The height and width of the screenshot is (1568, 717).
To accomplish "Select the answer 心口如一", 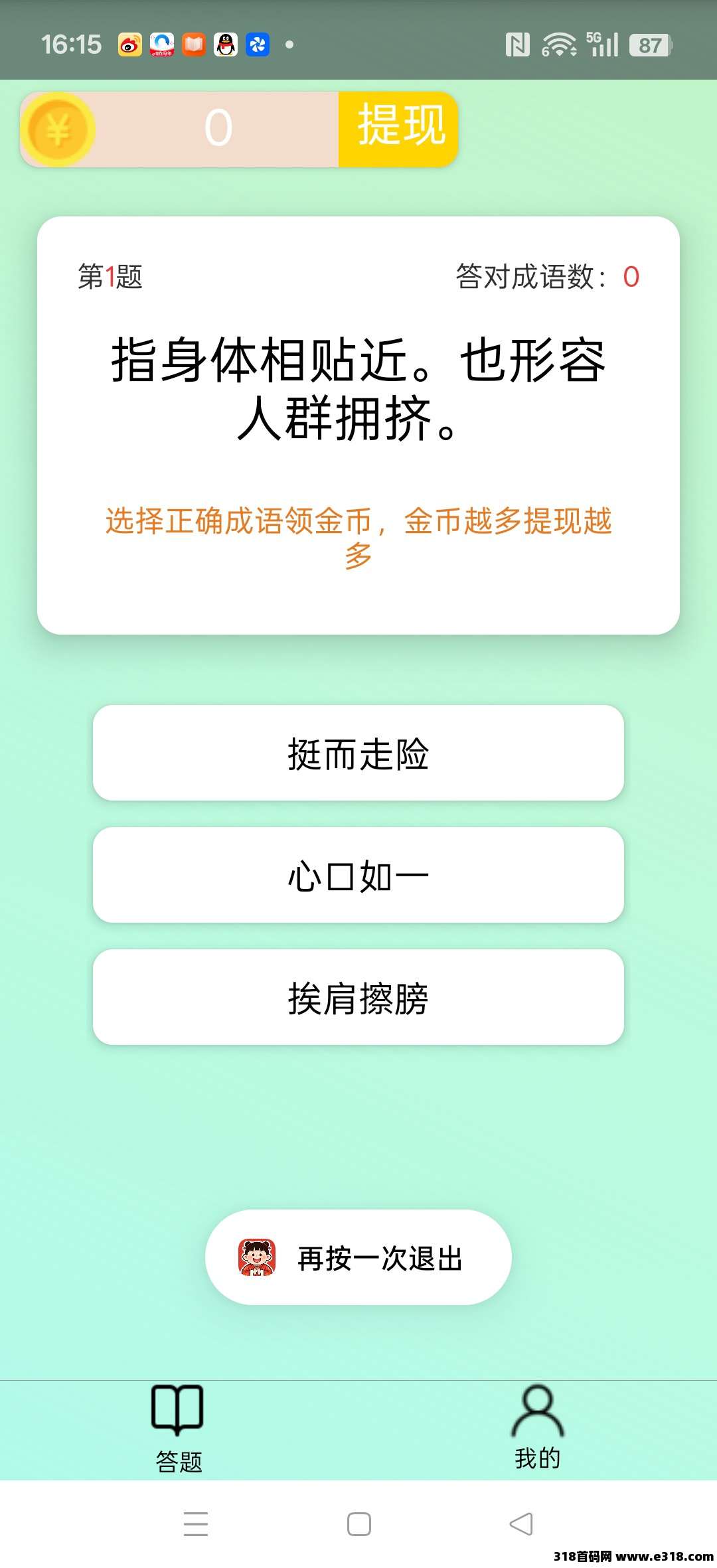I will [x=358, y=875].
